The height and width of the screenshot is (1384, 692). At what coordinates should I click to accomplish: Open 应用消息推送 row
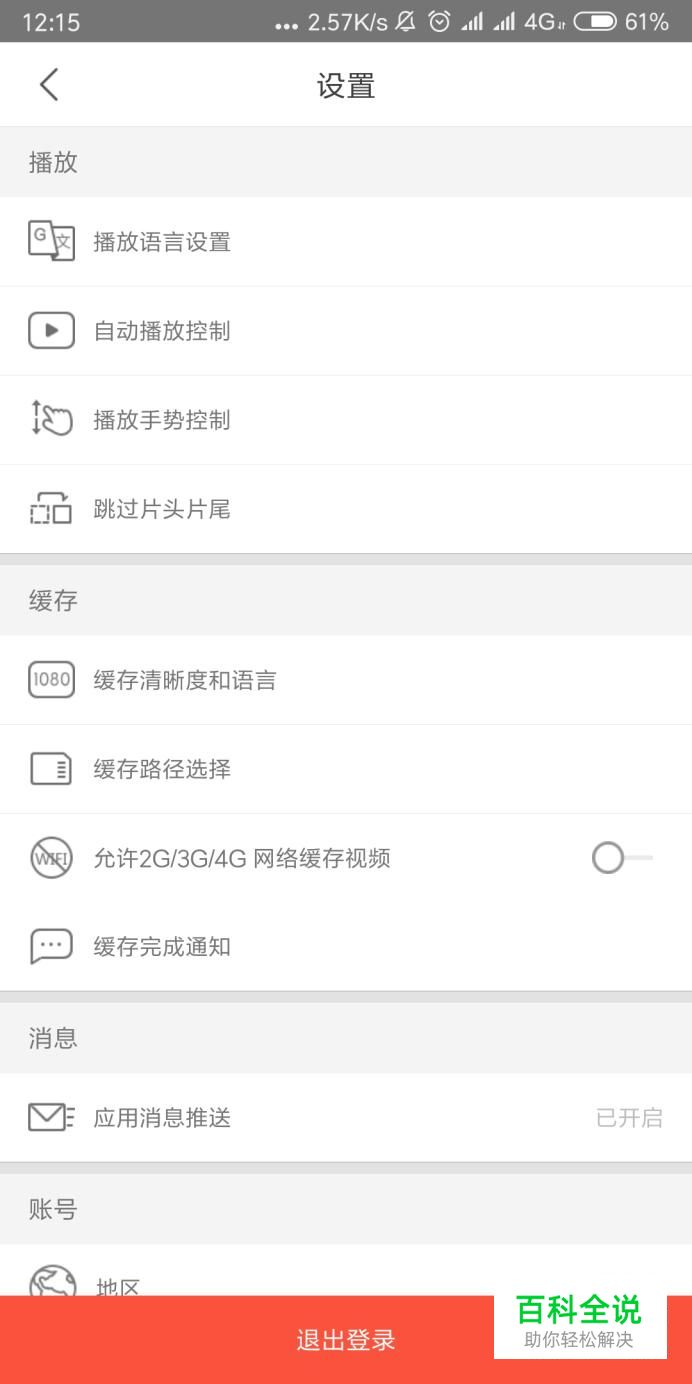click(346, 1118)
